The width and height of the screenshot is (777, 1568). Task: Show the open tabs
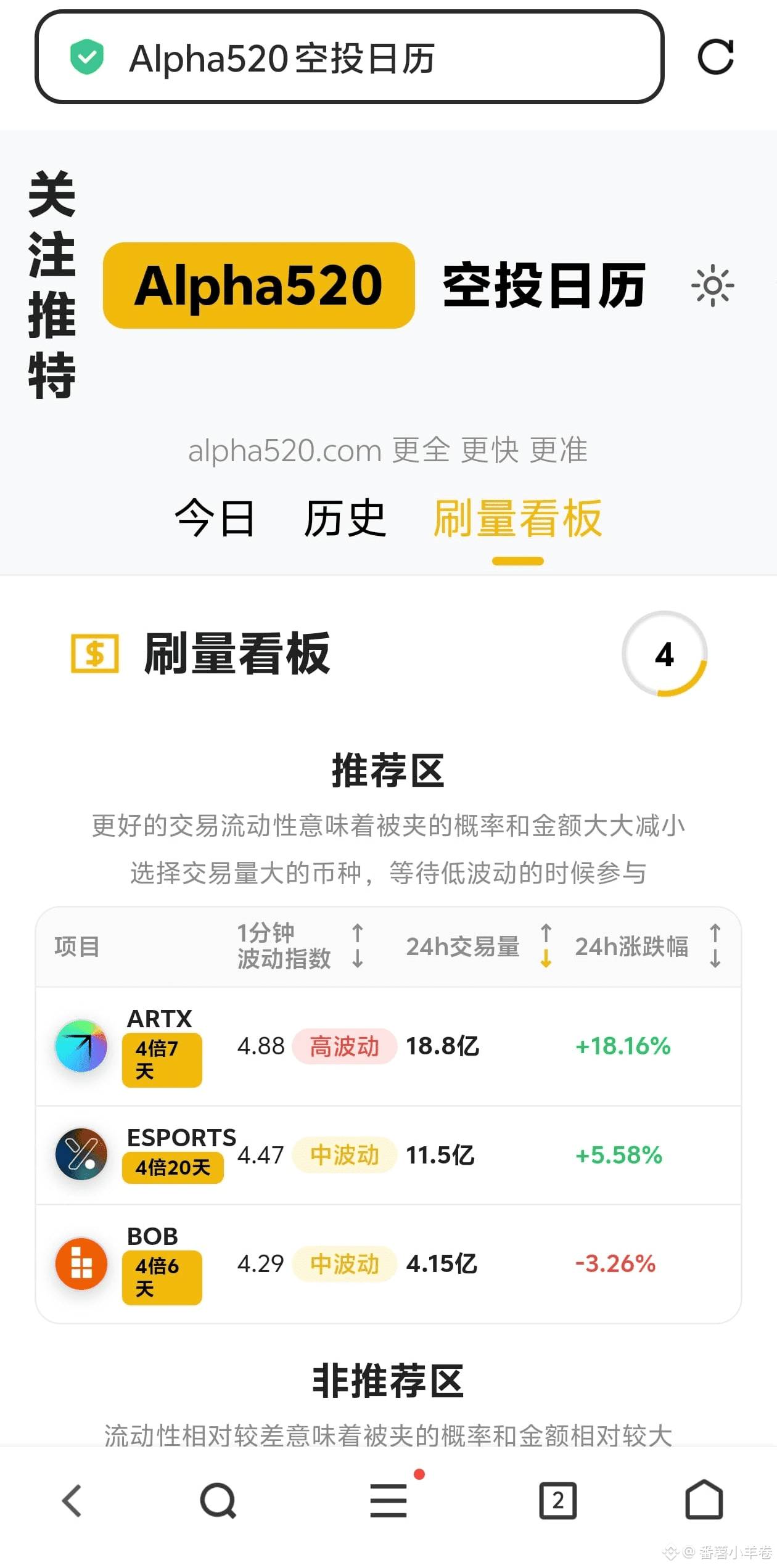pos(557,1500)
